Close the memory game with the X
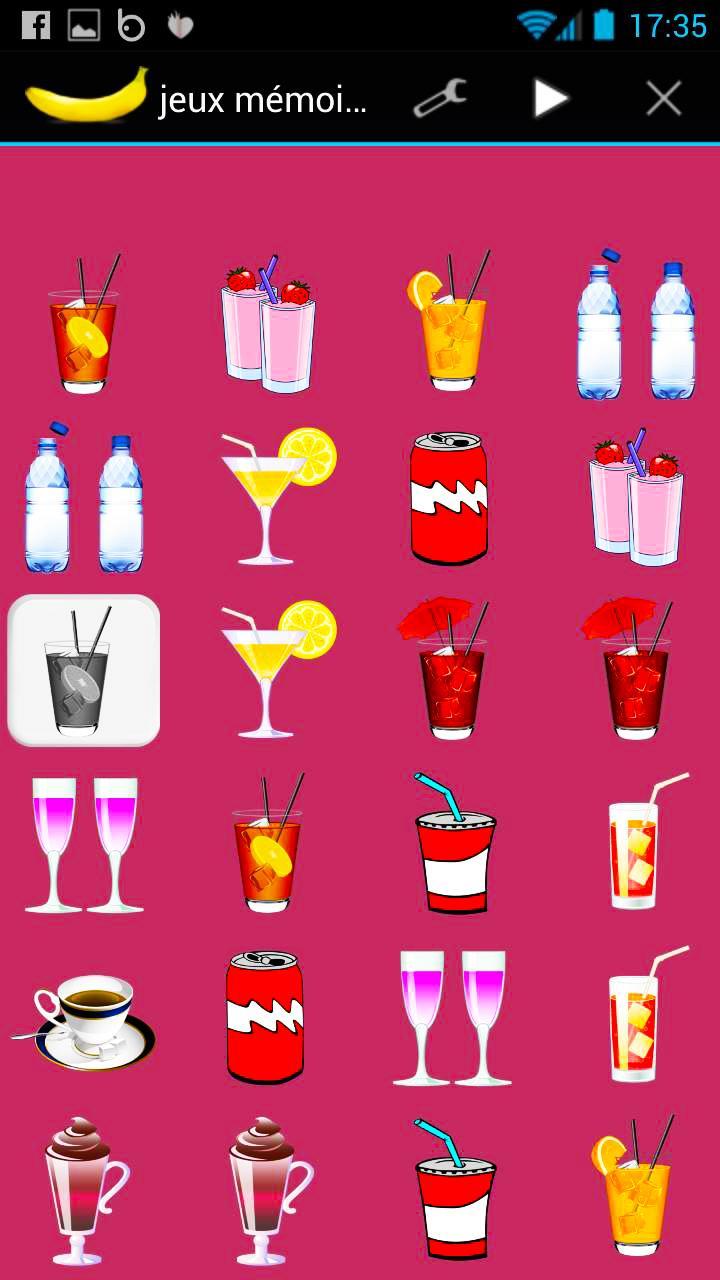This screenshot has height=1280, width=720. click(663, 98)
